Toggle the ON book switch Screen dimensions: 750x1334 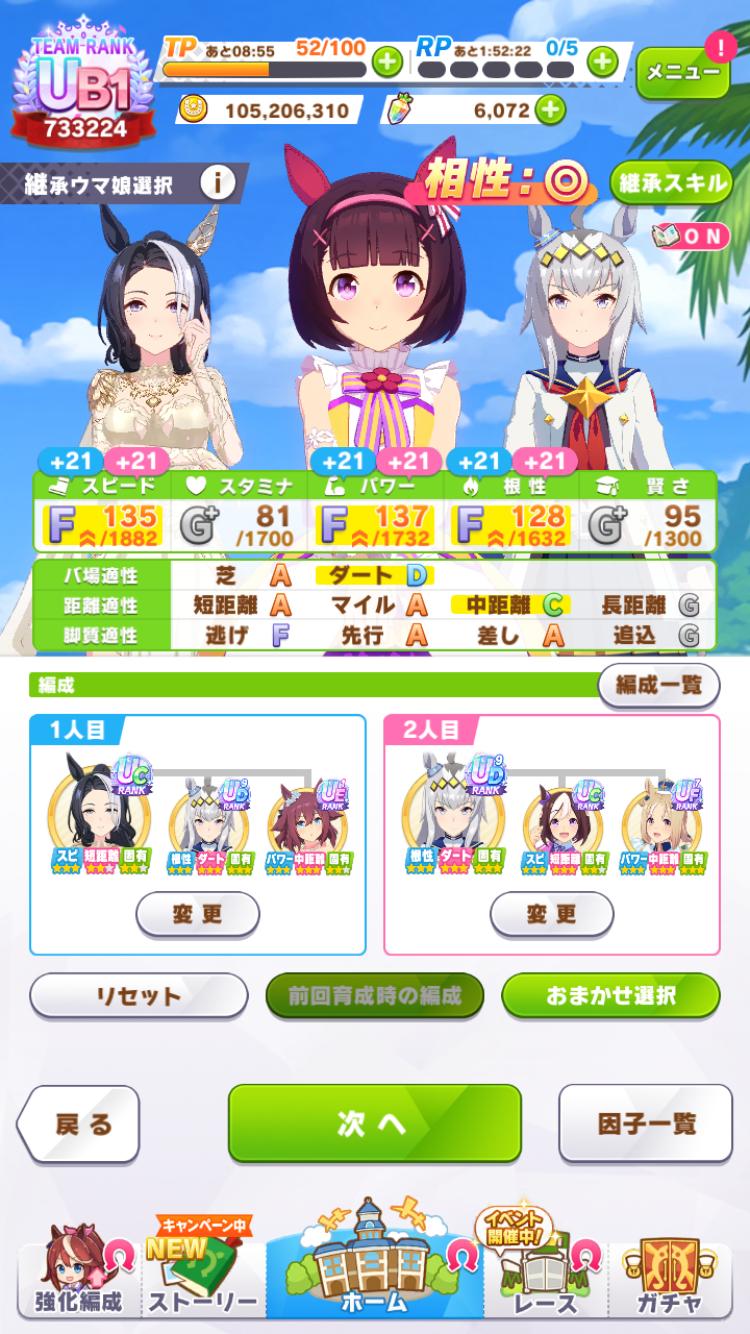coord(688,236)
